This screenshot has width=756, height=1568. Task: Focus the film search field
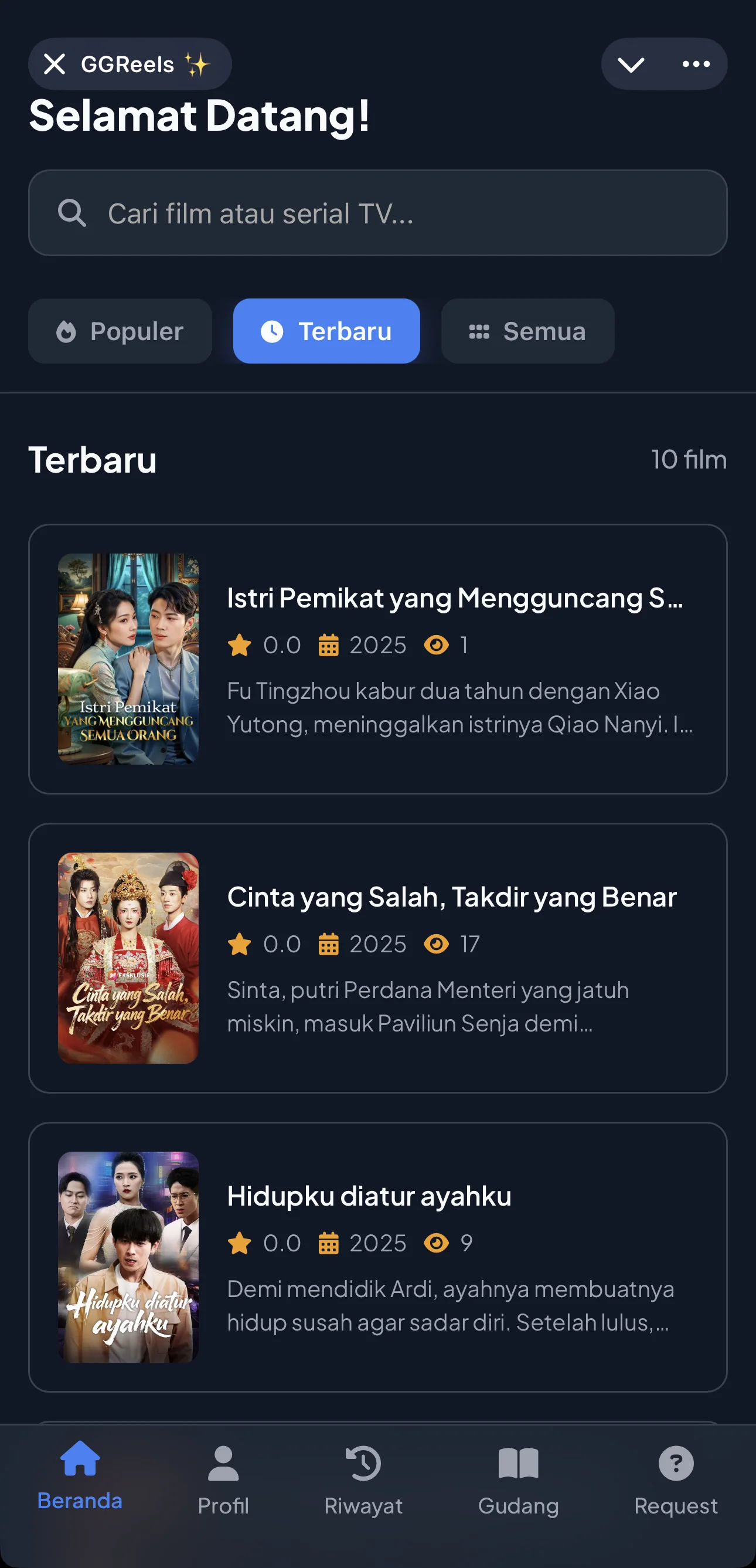377,213
